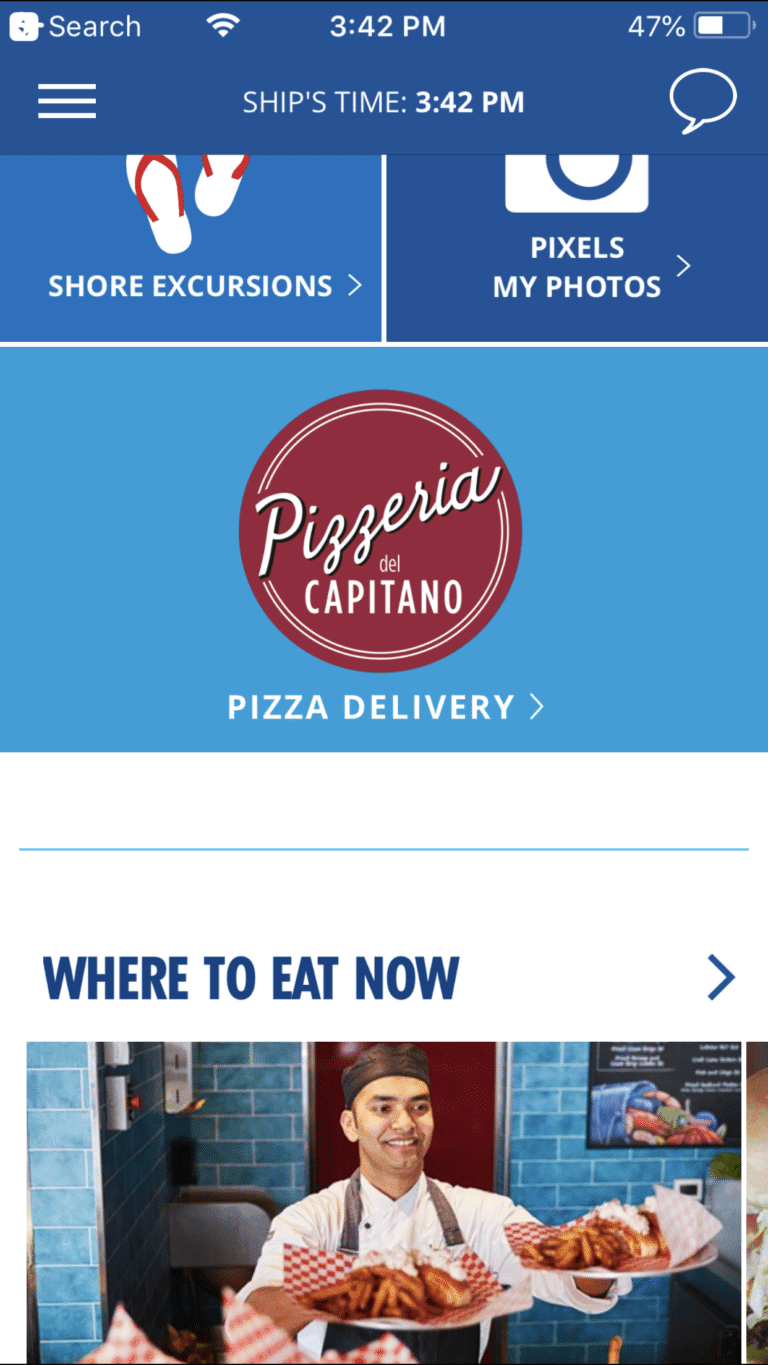Tap the partially visible image at bottom right
The image size is (768, 1365).
click(x=755, y=1200)
